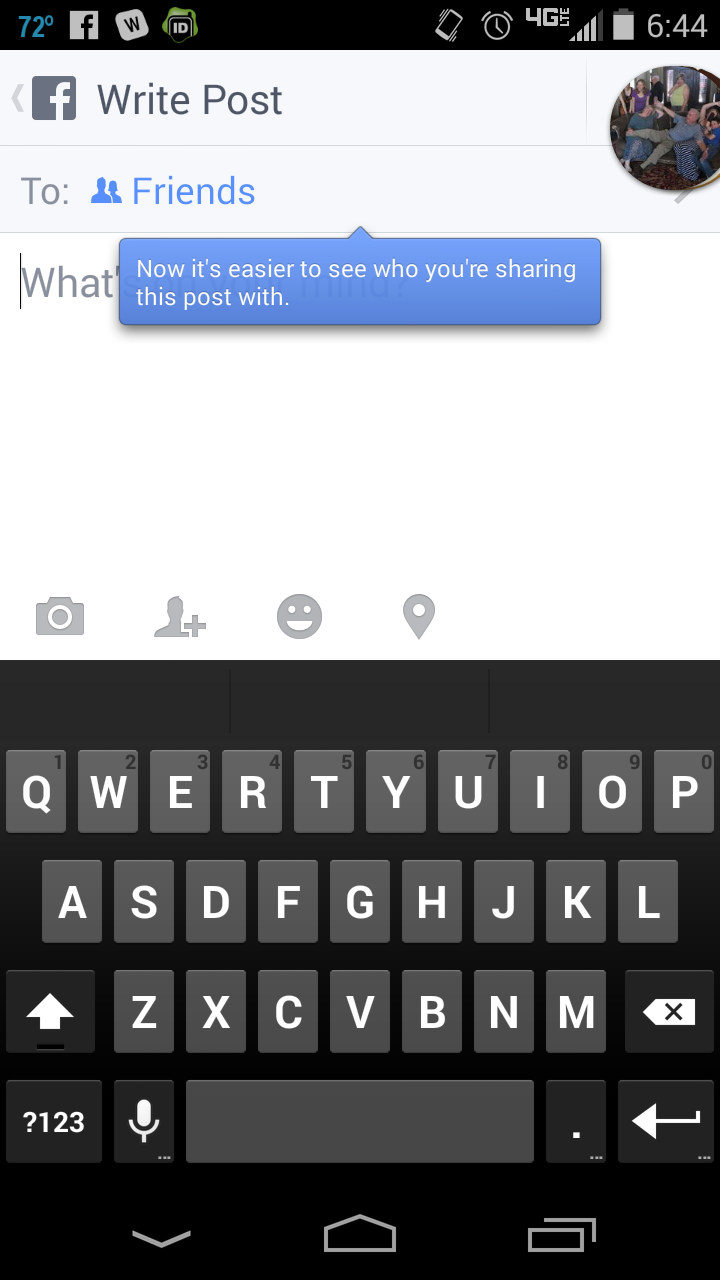Change audience from Friends
Screen dimensions: 720x1280
click(x=173, y=190)
